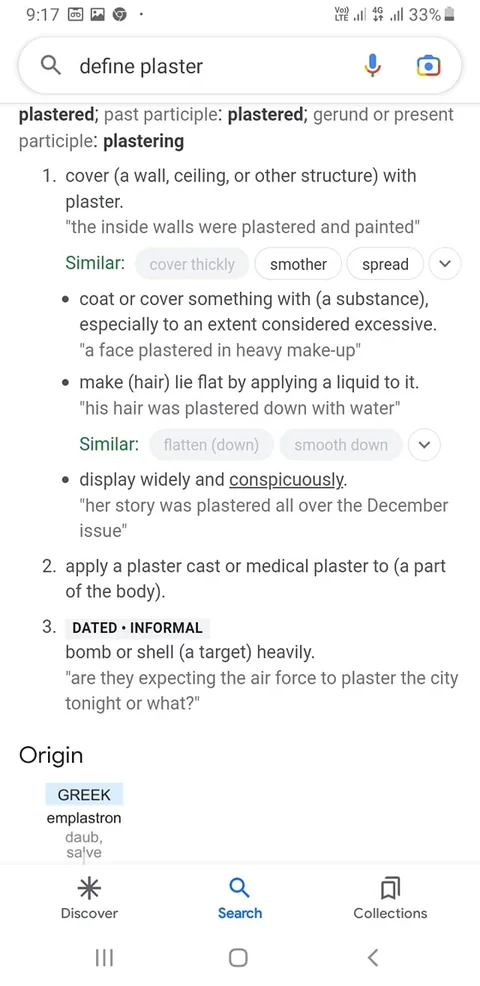
Task: Tap the "flatten (down)" chip
Action: (x=211, y=445)
